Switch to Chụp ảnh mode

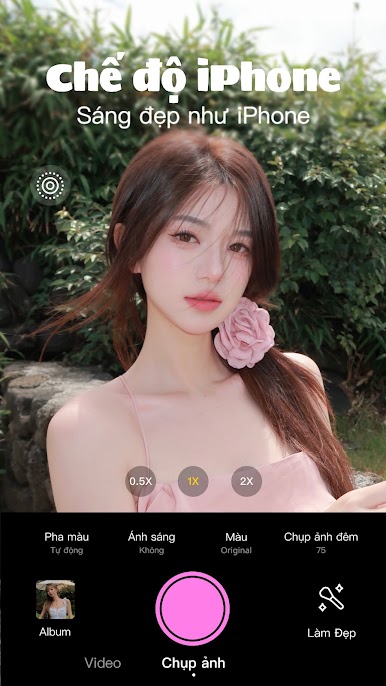pos(193,663)
